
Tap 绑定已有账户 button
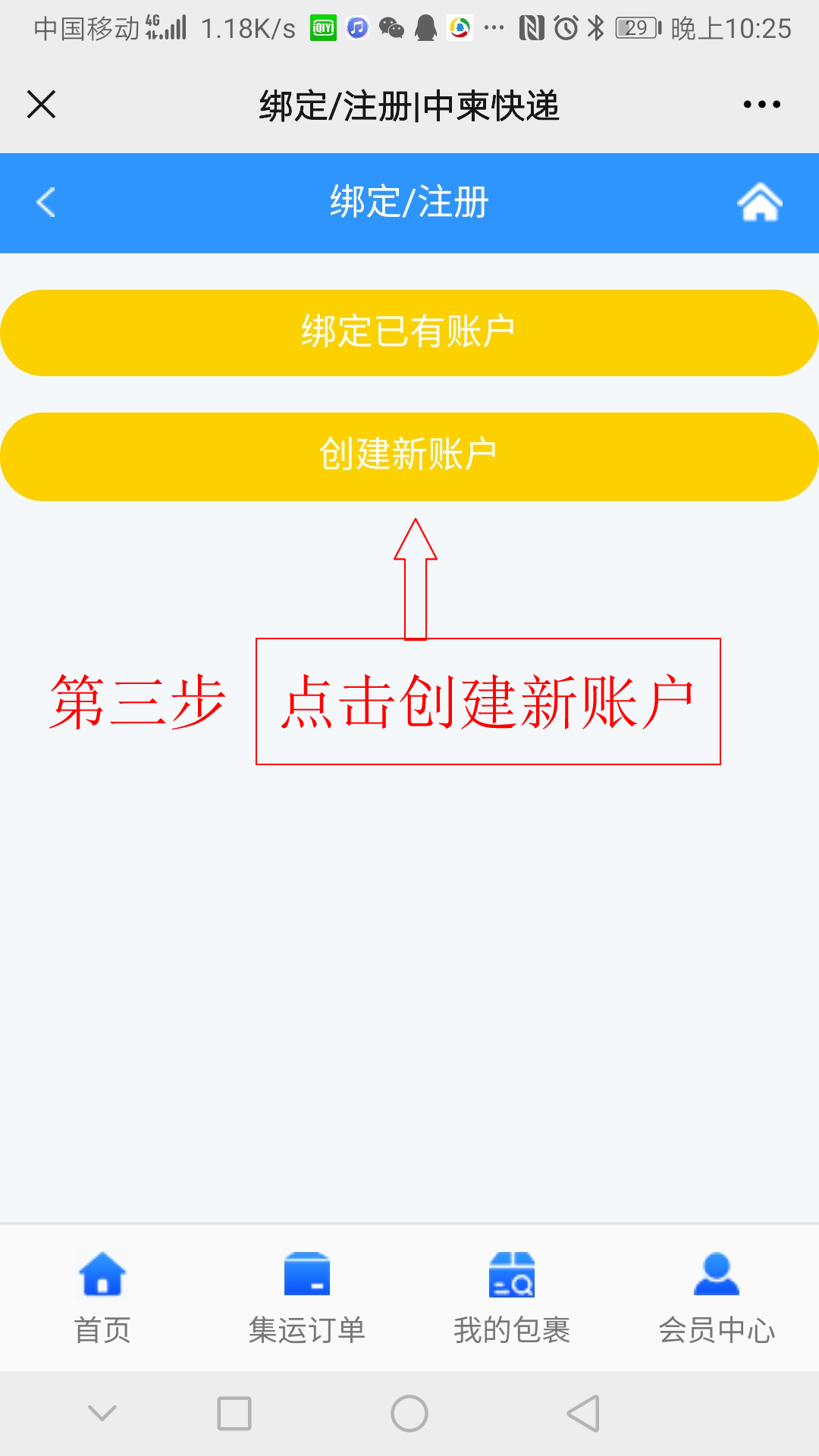click(409, 333)
